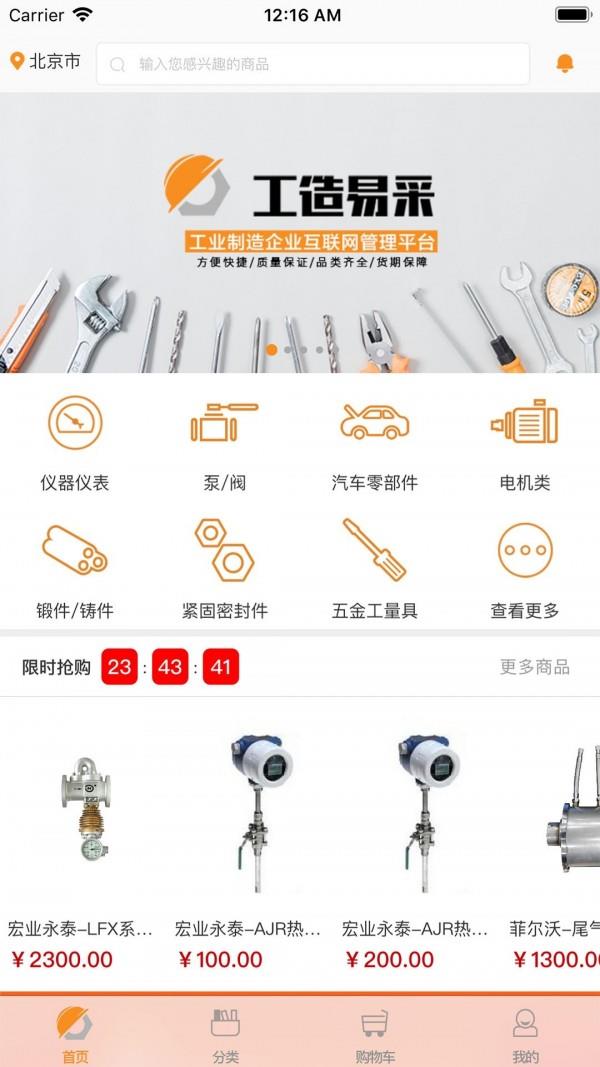This screenshot has height=1067, width=600.
Task: Open the 仪器仪表 category
Action: (75, 441)
